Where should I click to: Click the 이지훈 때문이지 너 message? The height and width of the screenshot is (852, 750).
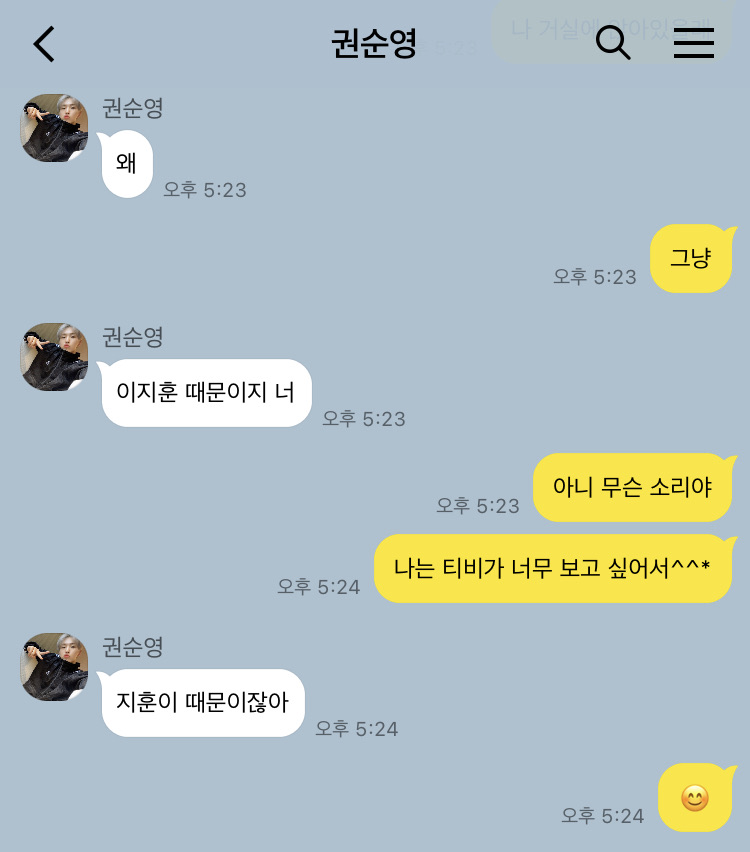click(x=206, y=391)
